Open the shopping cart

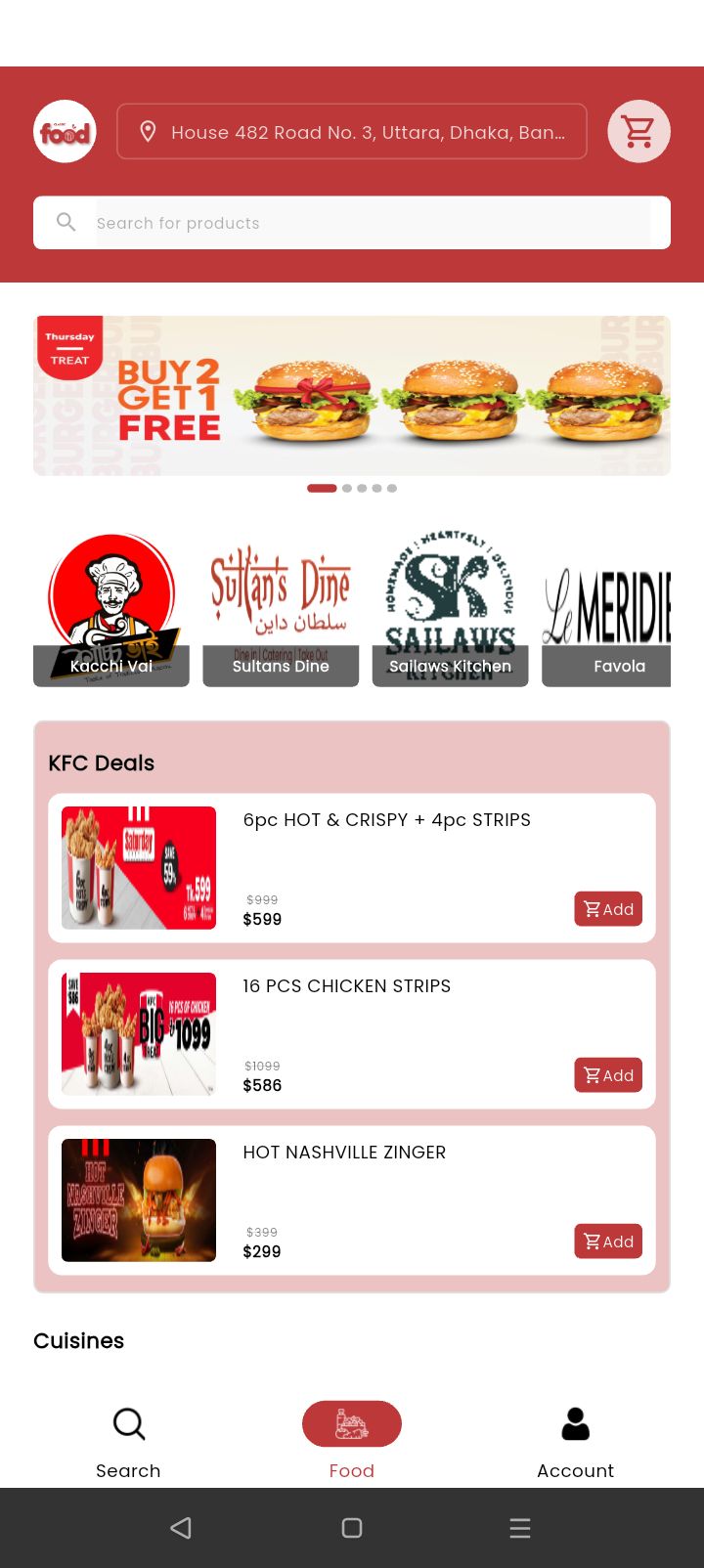point(638,131)
